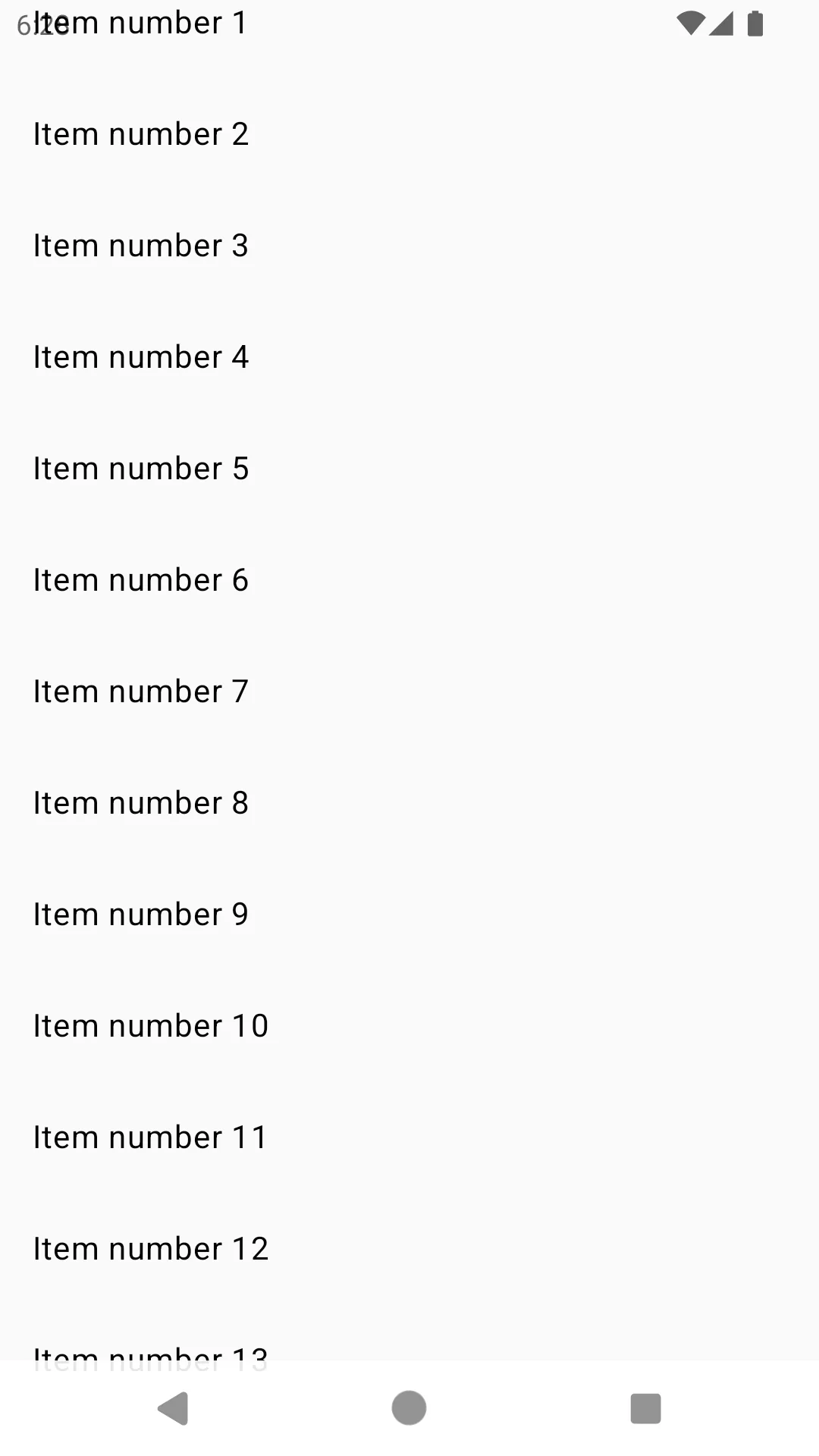Select Item number 2
Screen dimensions: 819x1456
tap(141, 134)
